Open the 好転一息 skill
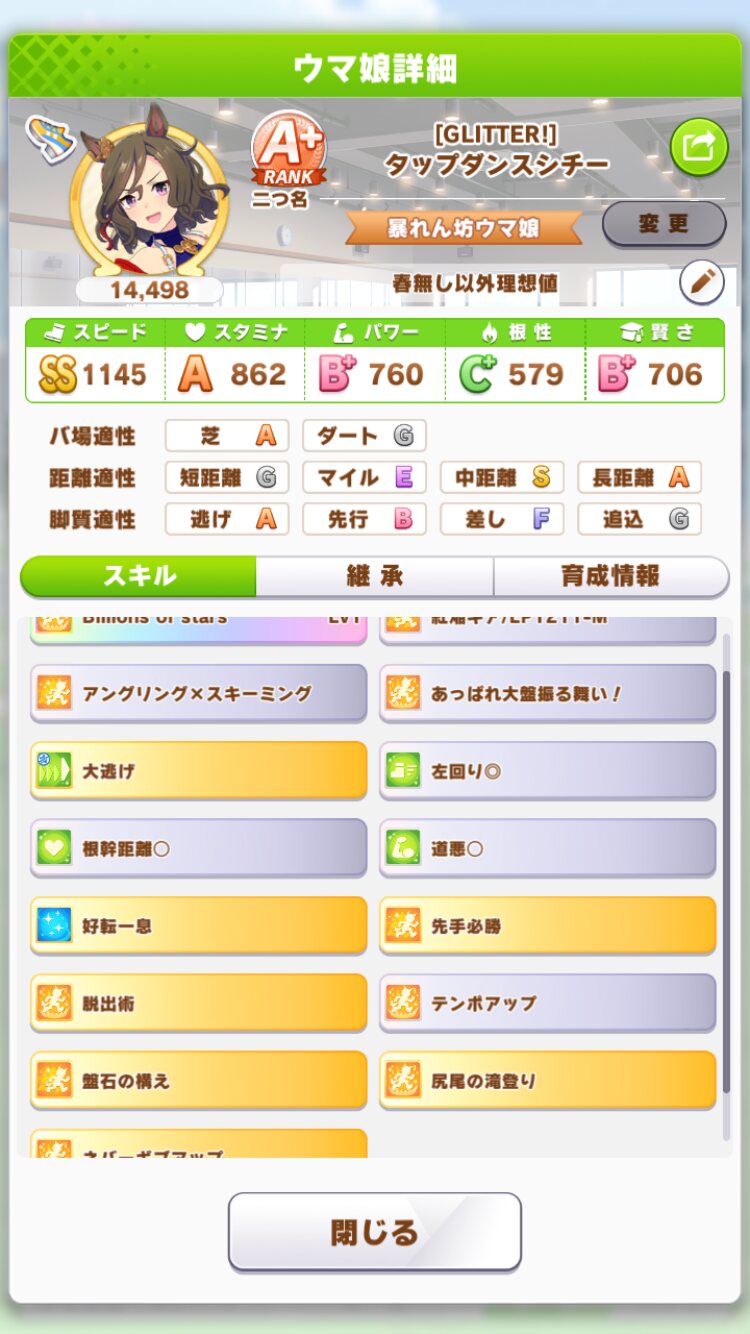 (x=199, y=925)
